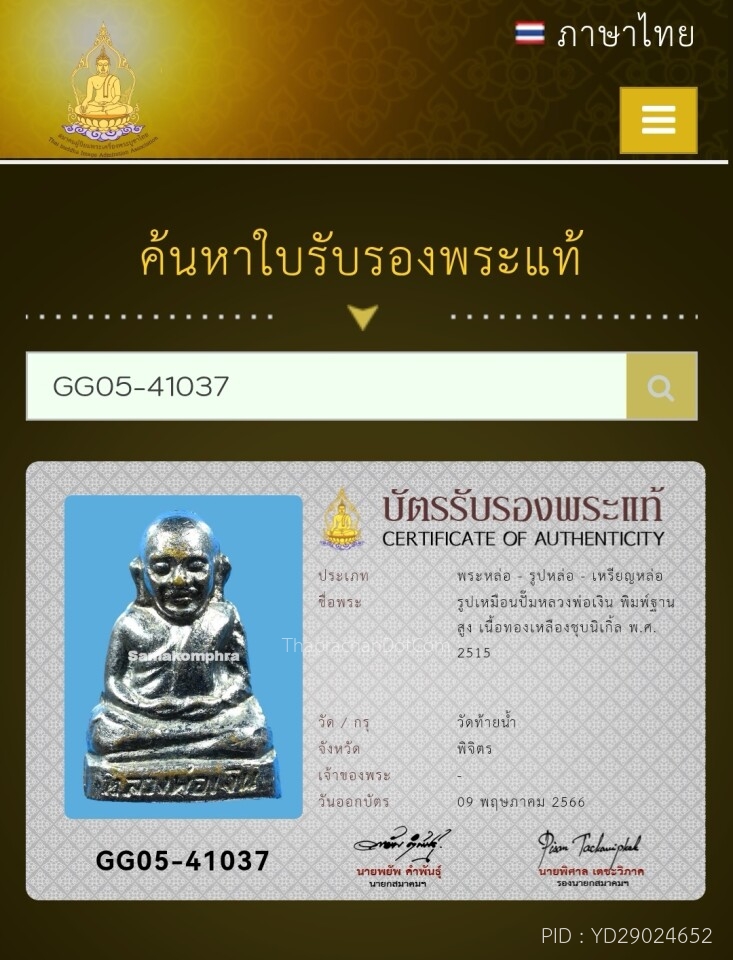Tap the certificate number search field
The image size is (733, 960).
[326, 386]
